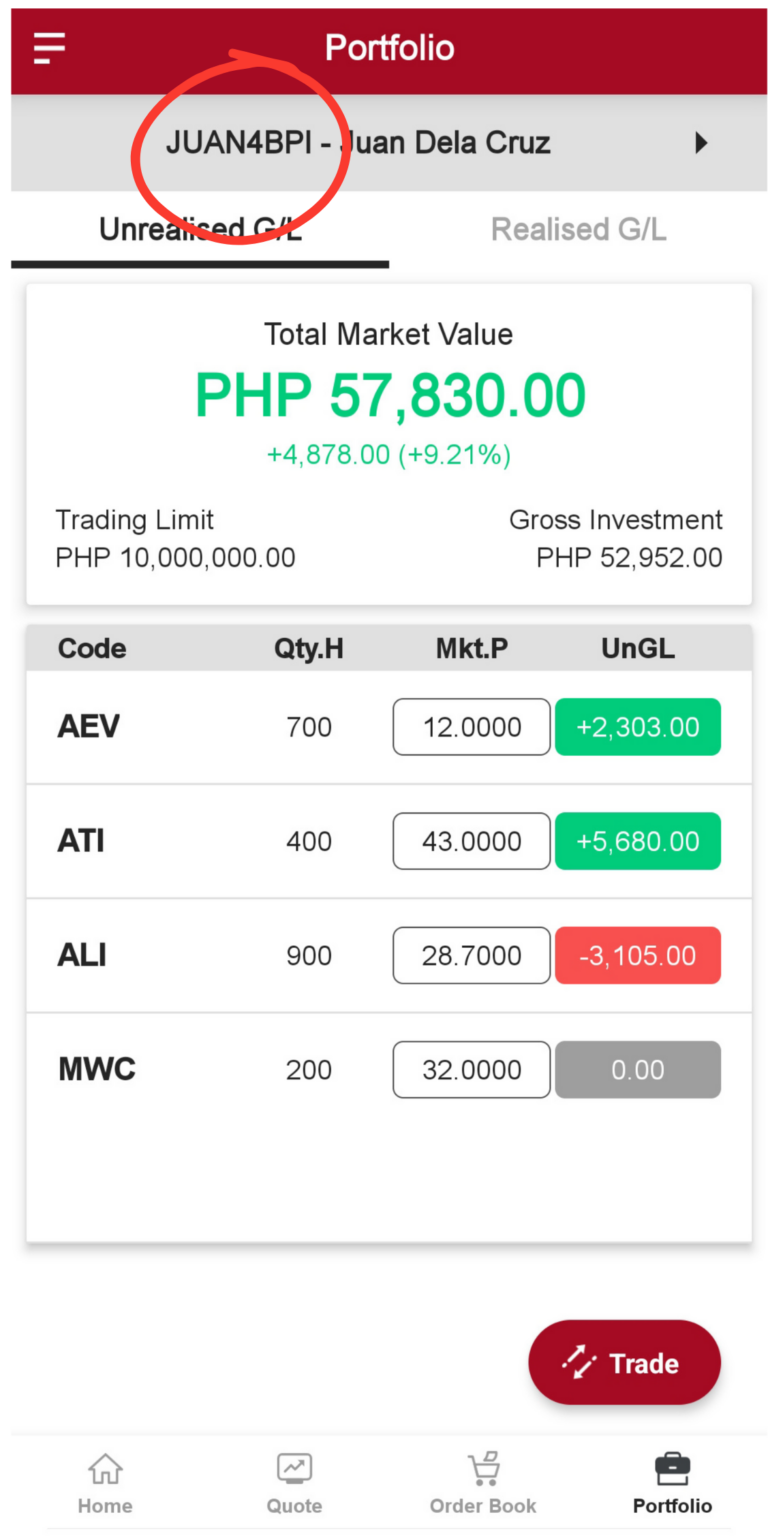
Task: Switch to the Realised G/L tab
Action: 578,229
